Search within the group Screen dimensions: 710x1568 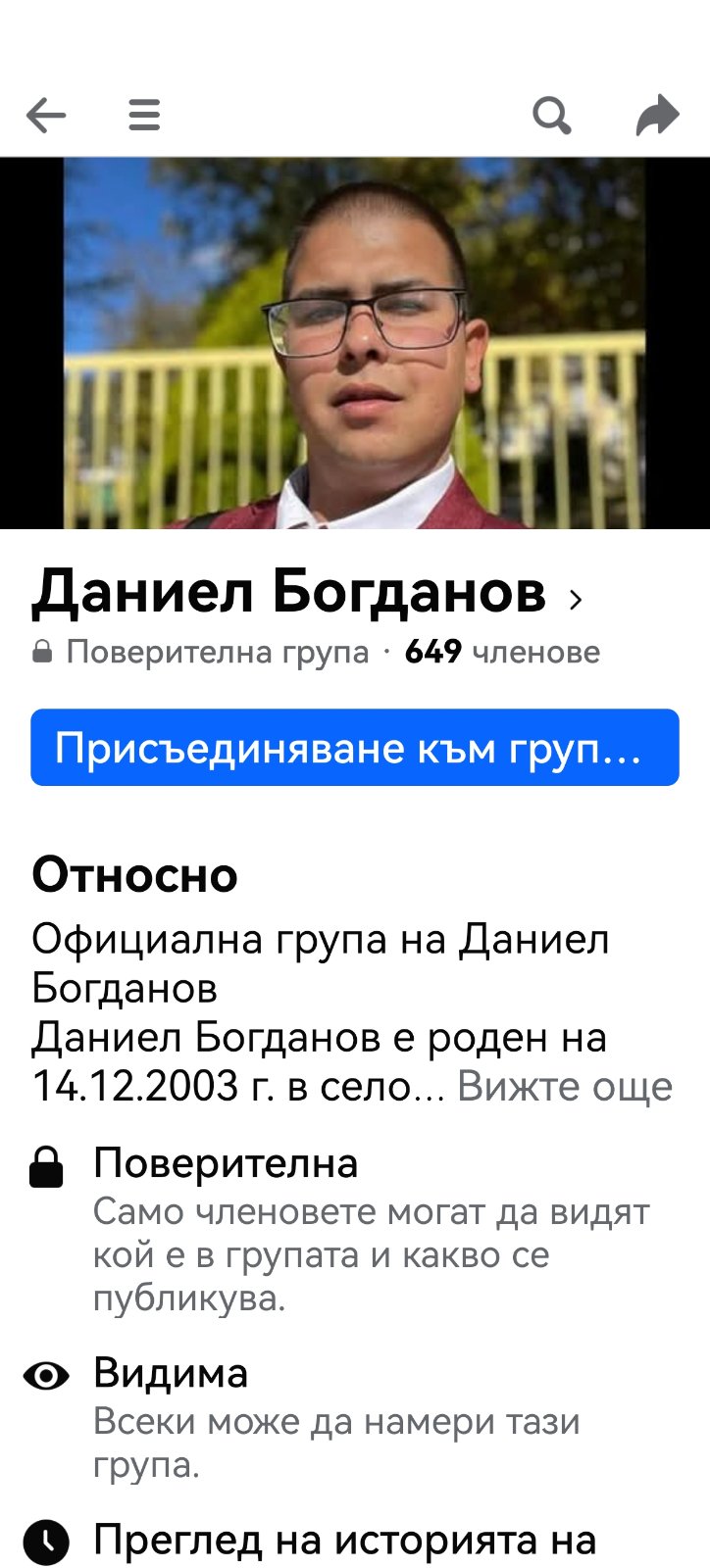click(552, 116)
